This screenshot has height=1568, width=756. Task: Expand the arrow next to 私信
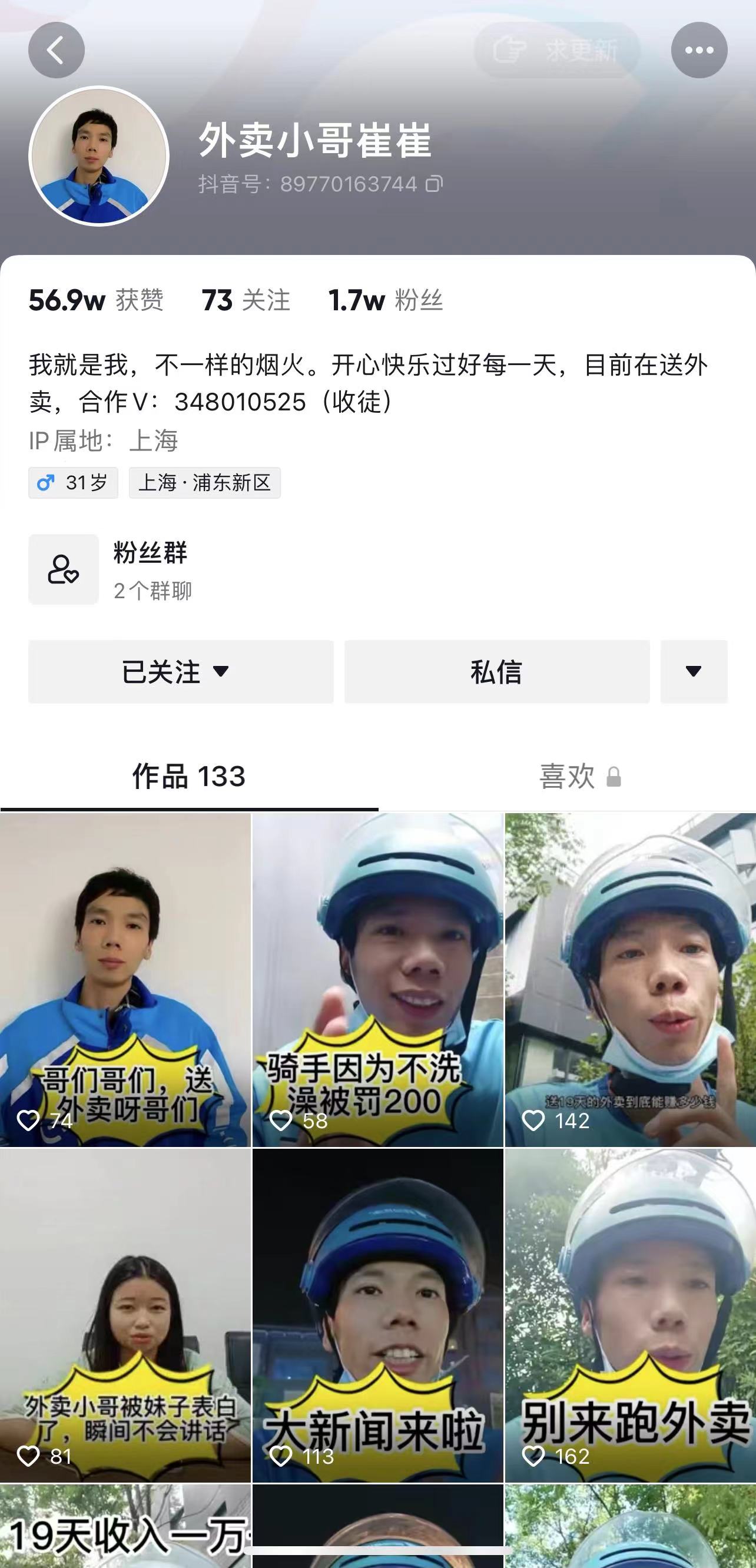[694, 672]
